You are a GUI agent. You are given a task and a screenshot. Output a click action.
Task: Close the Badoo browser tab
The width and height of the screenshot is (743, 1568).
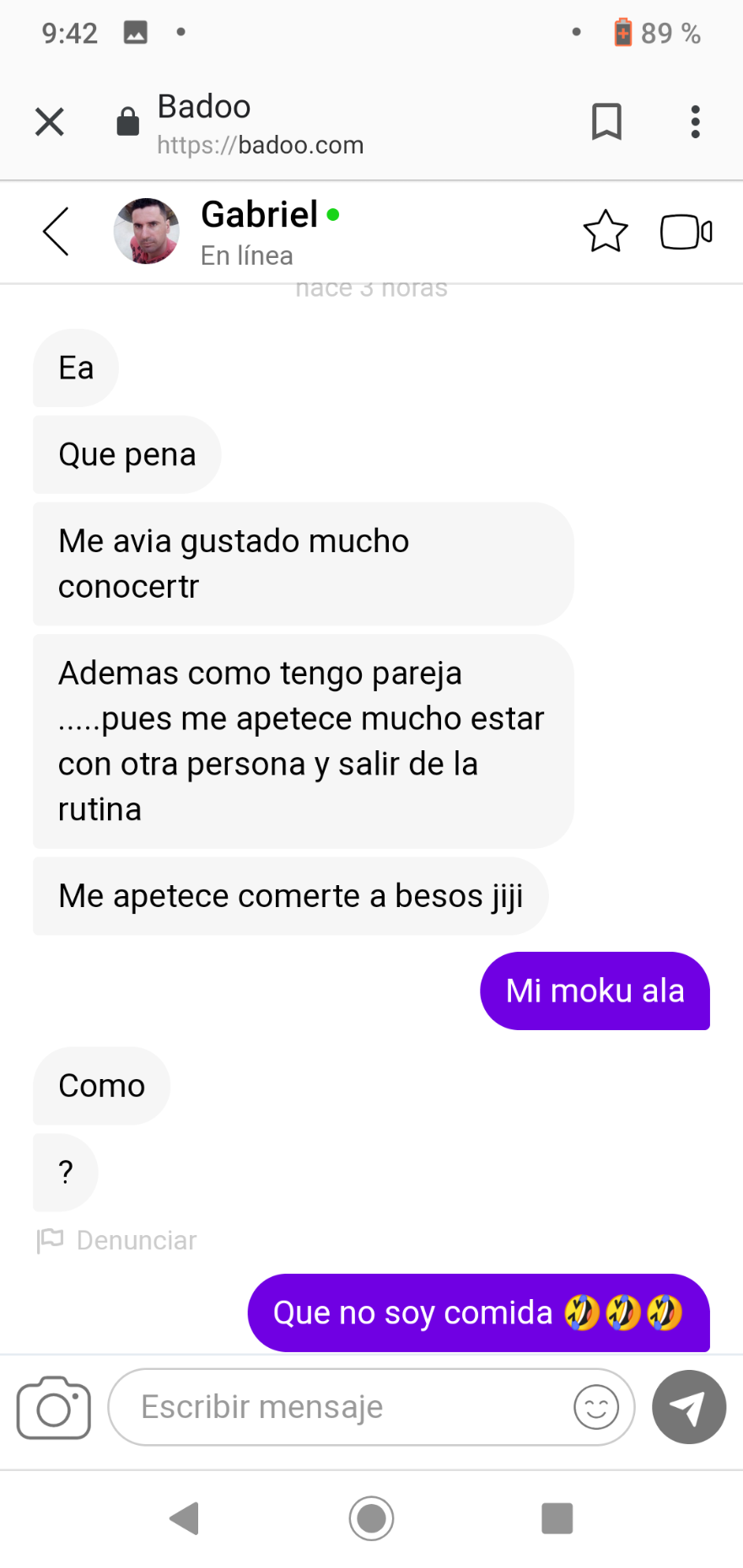click(x=50, y=121)
